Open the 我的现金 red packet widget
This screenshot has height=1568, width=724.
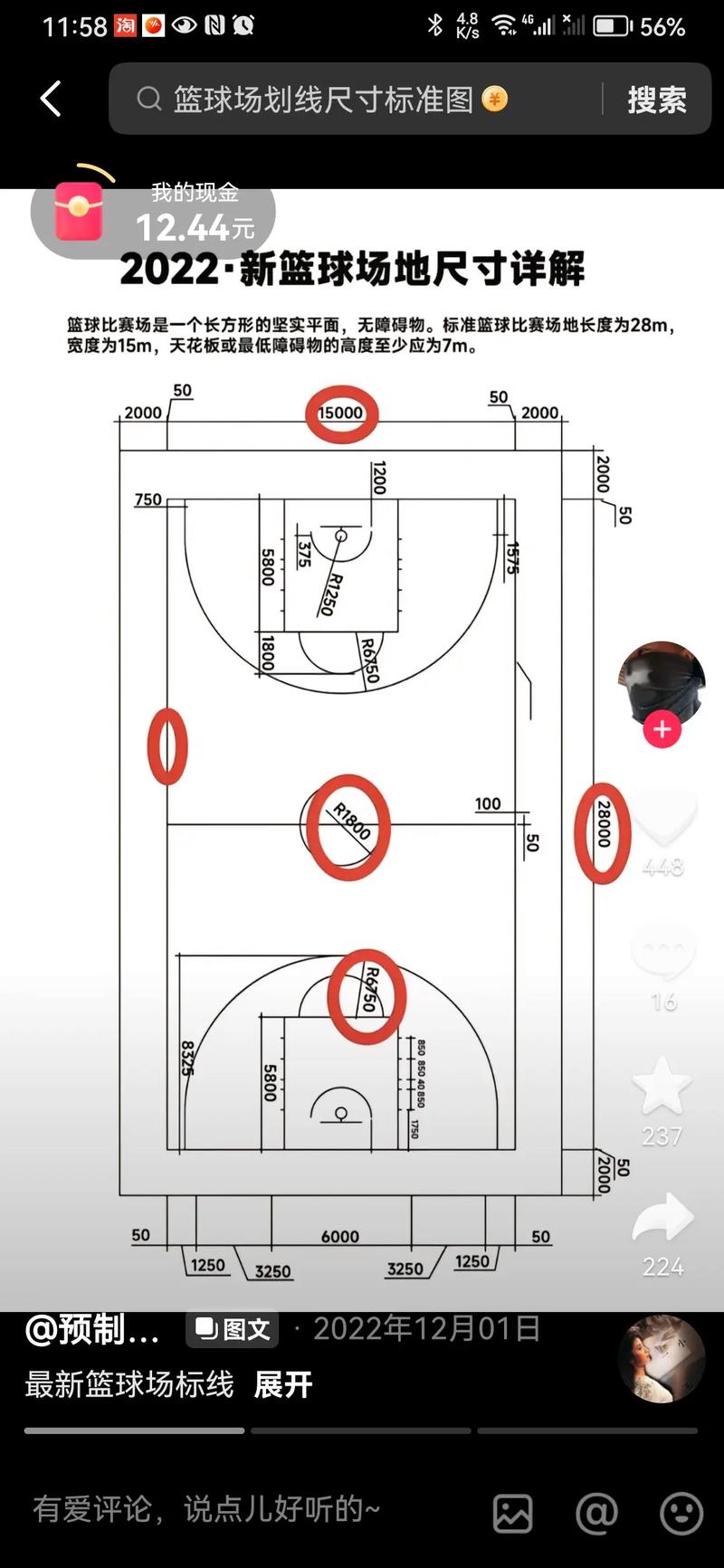click(x=154, y=213)
